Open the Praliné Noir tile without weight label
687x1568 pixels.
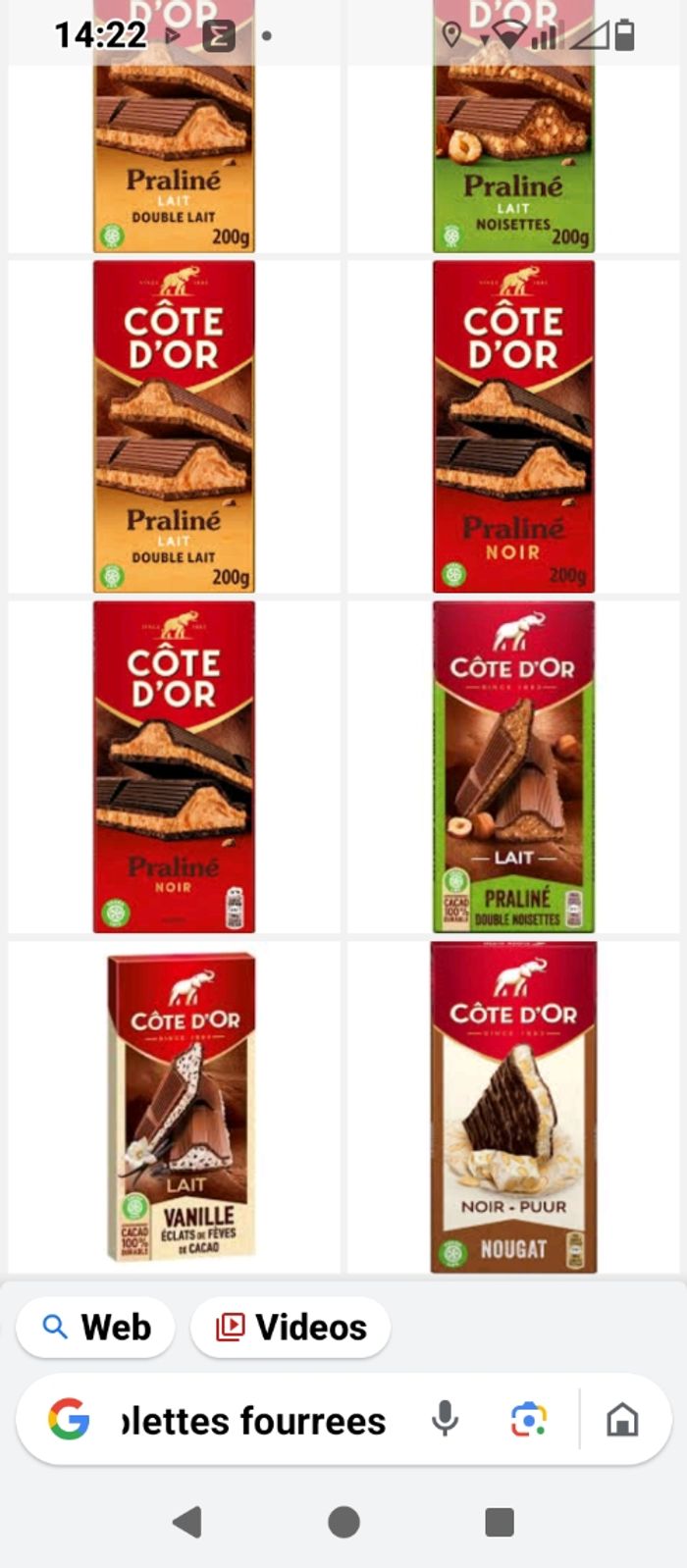pyautogui.click(x=174, y=766)
